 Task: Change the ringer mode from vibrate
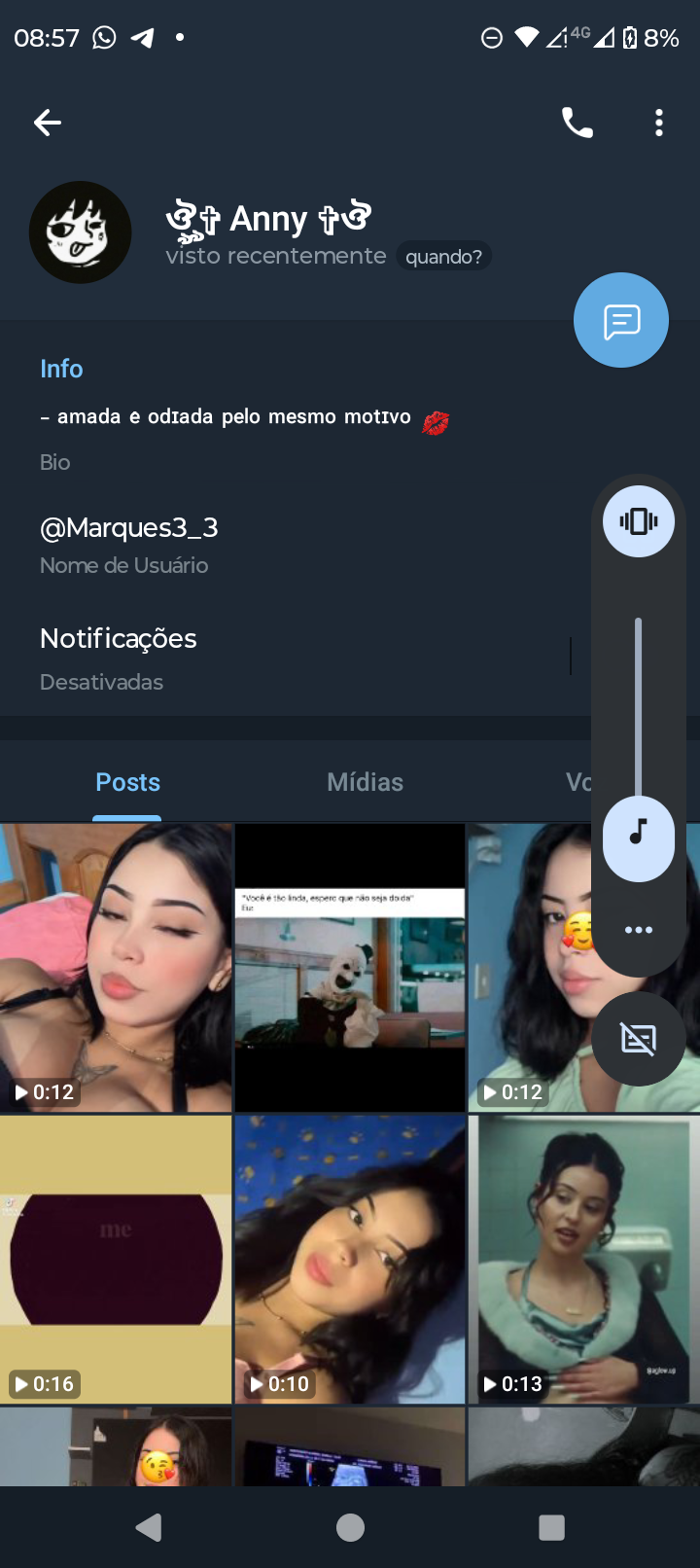pyautogui.click(x=639, y=521)
